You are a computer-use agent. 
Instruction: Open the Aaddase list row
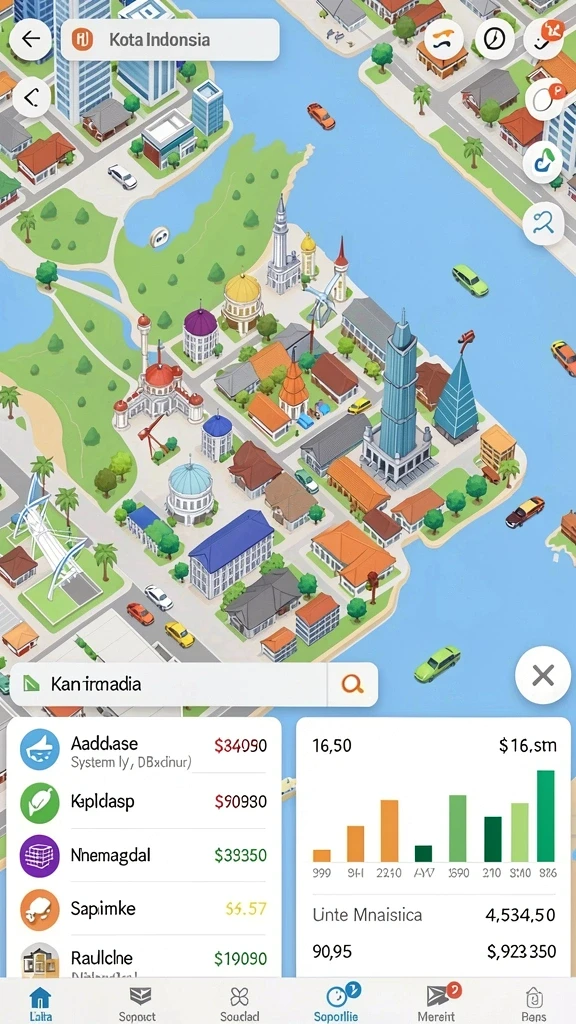pos(144,750)
